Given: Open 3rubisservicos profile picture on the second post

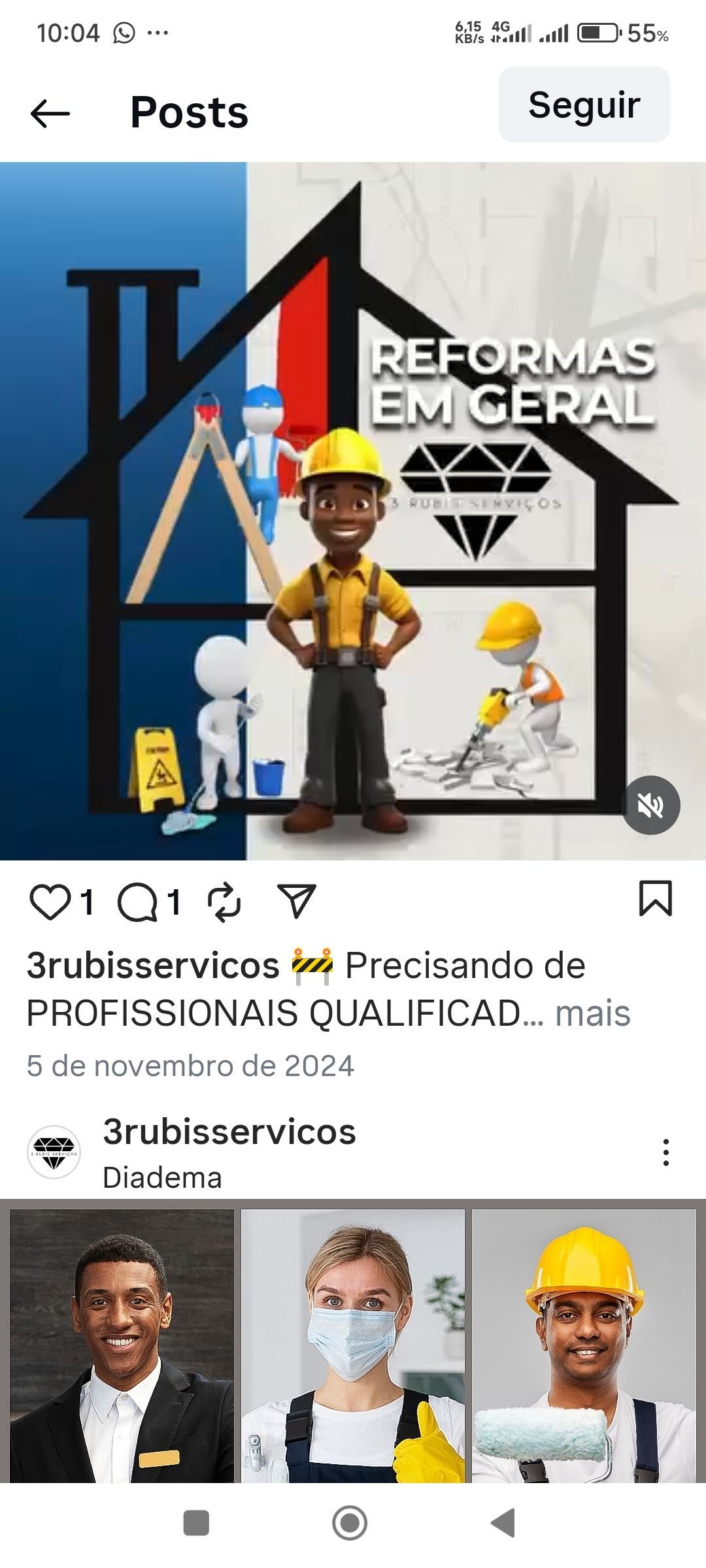Looking at the screenshot, I should click(x=54, y=1152).
